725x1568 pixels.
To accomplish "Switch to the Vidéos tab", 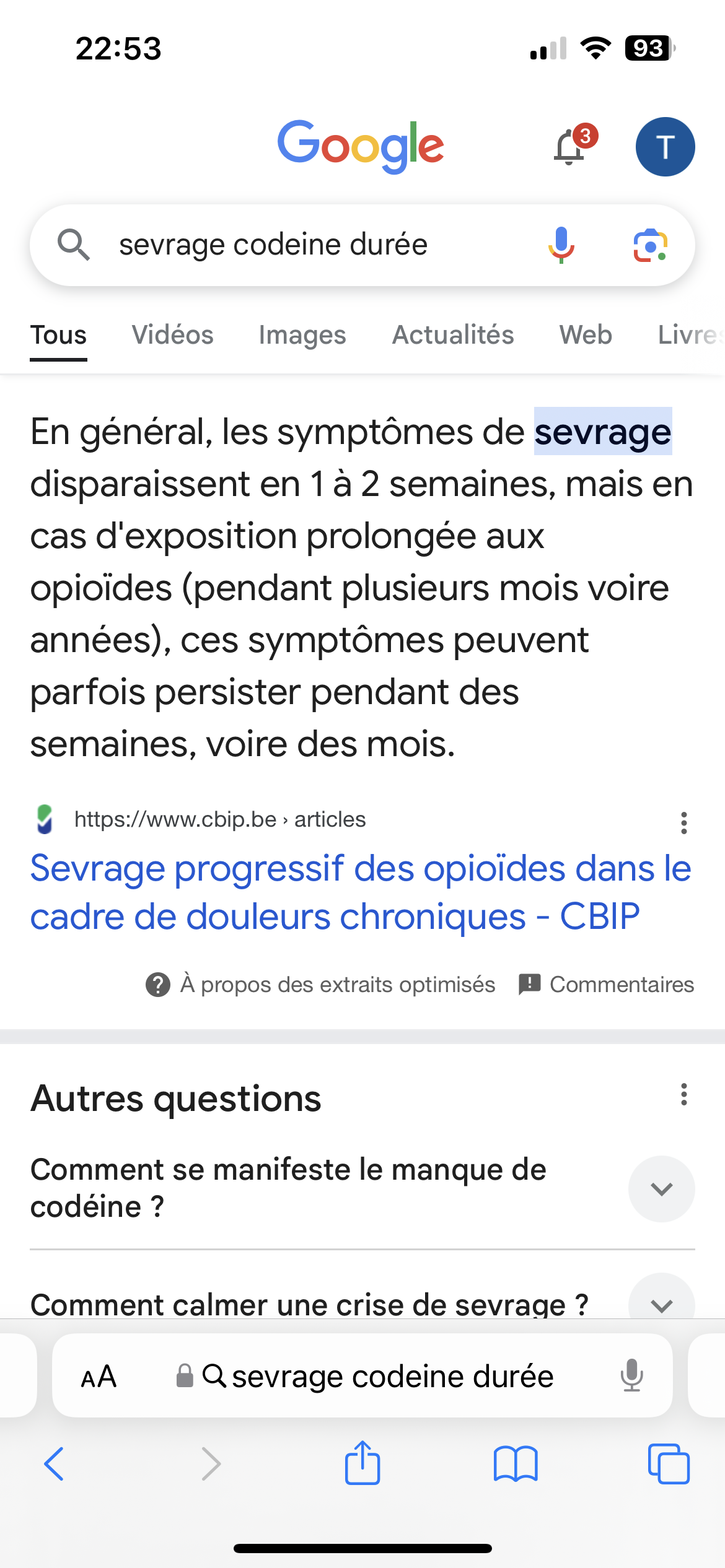I will pos(172,335).
